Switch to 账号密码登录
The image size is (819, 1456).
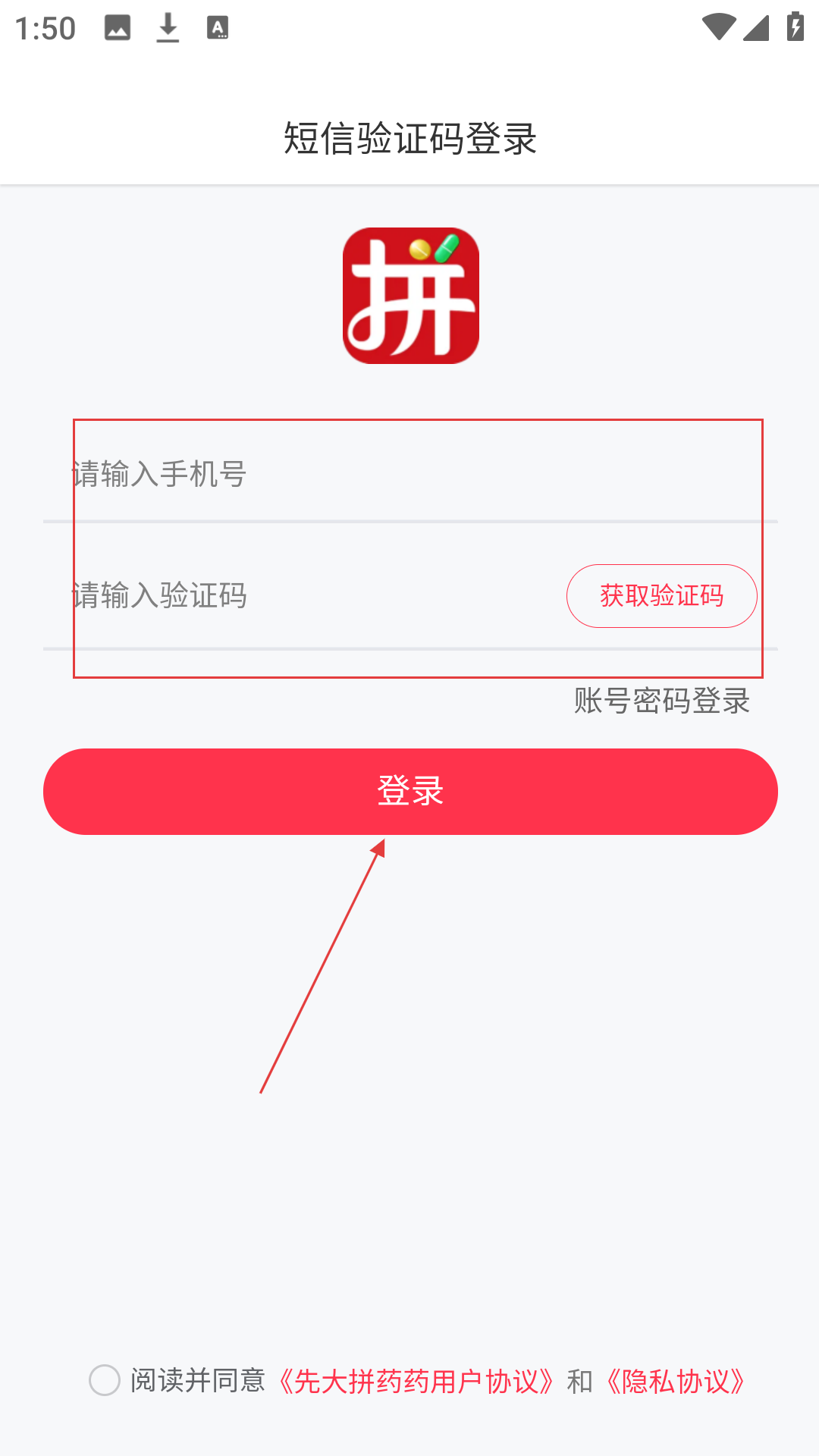click(x=661, y=701)
